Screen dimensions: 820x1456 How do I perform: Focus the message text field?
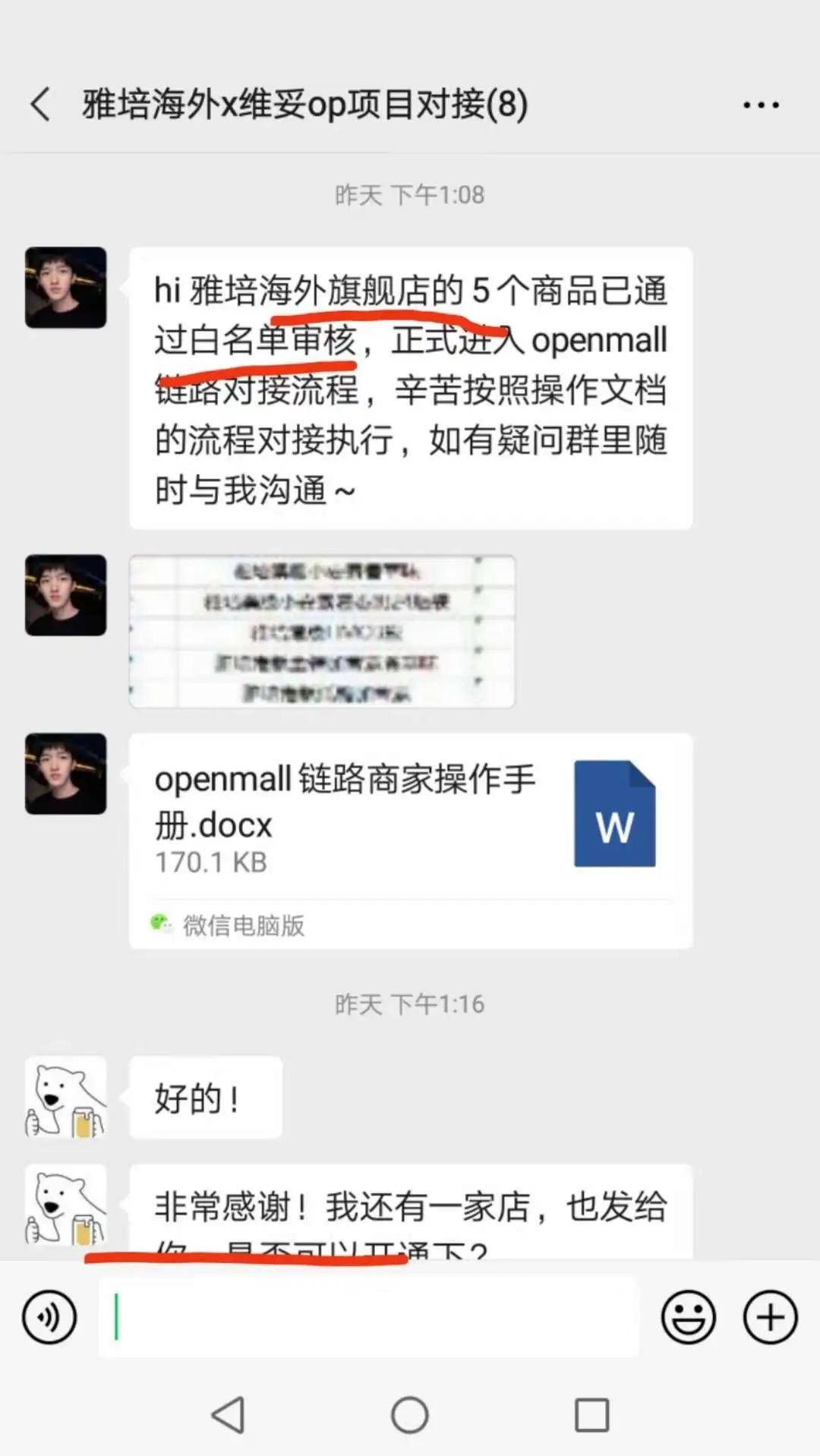pyautogui.click(x=368, y=1317)
